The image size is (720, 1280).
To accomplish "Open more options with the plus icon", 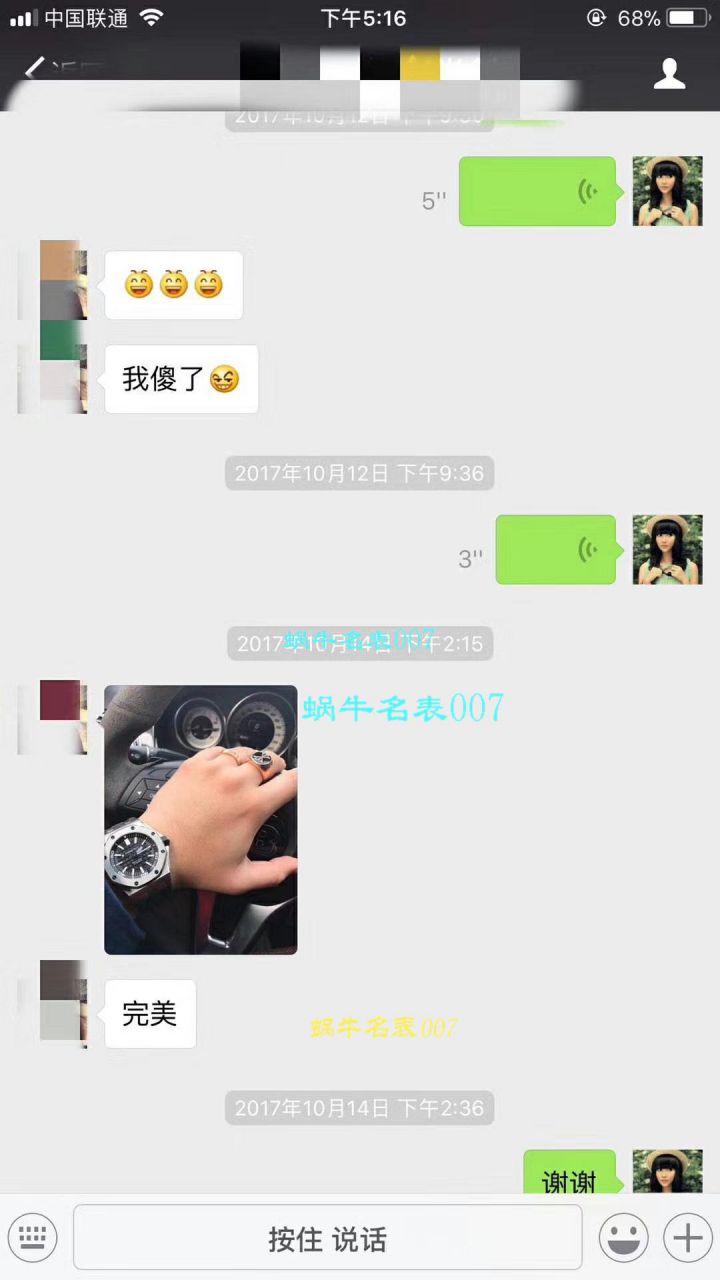I will pyautogui.click(x=687, y=1237).
